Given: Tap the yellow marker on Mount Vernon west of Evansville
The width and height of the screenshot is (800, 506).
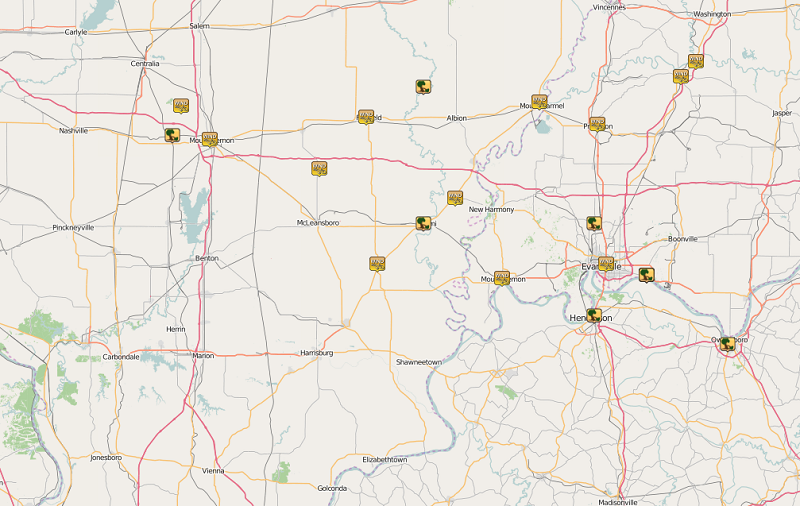Looking at the screenshot, I should pyautogui.click(x=502, y=277).
